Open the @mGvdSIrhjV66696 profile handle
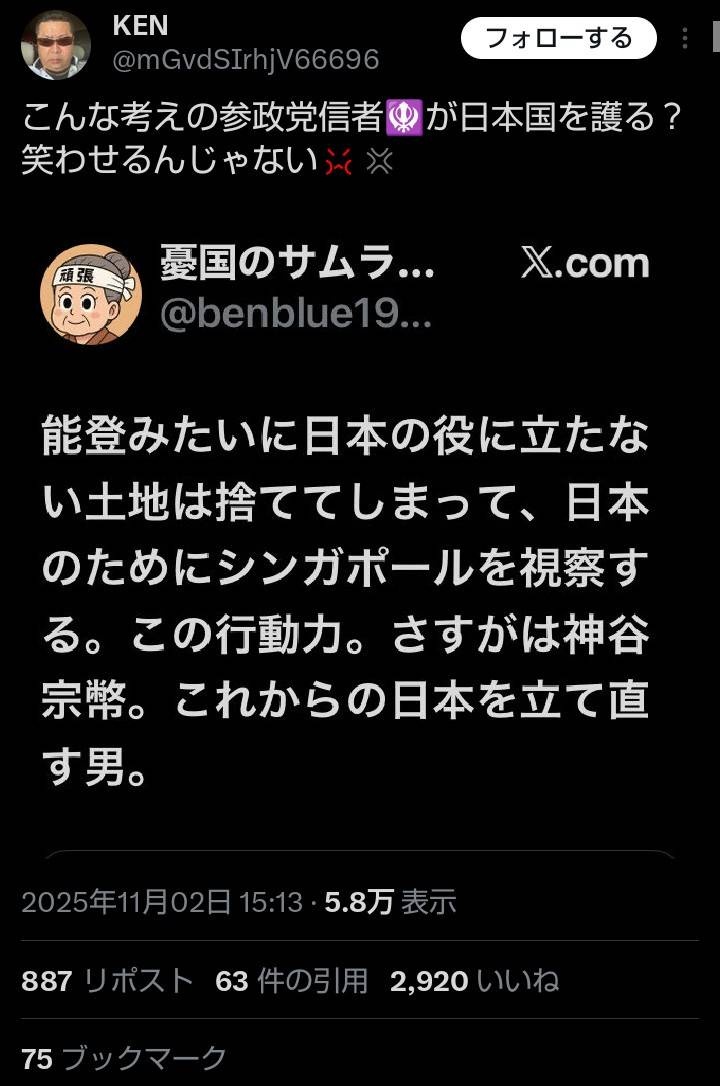The width and height of the screenshot is (720, 1086). 246,60
